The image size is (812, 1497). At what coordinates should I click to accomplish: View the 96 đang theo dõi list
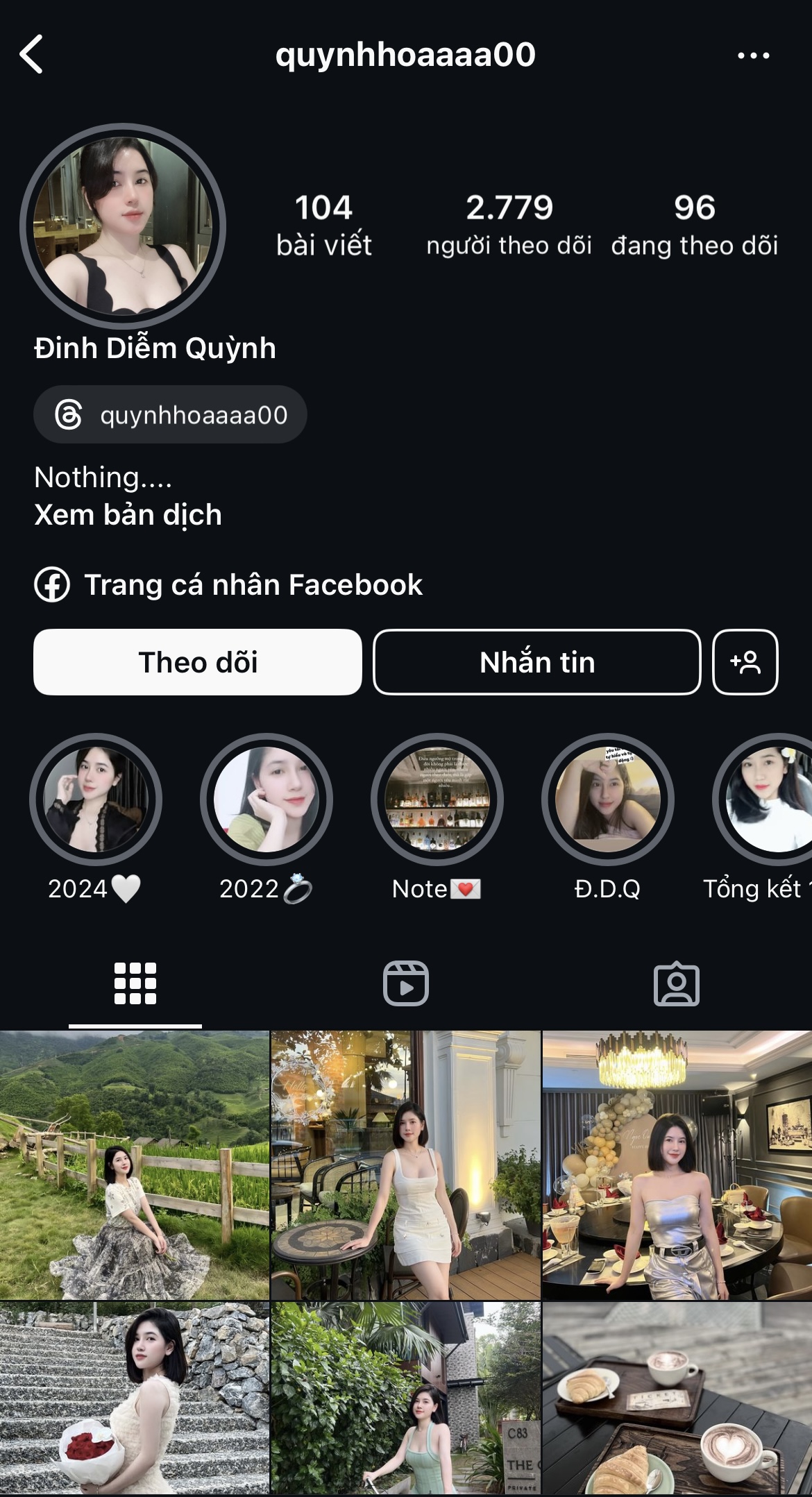coord(694,225)
